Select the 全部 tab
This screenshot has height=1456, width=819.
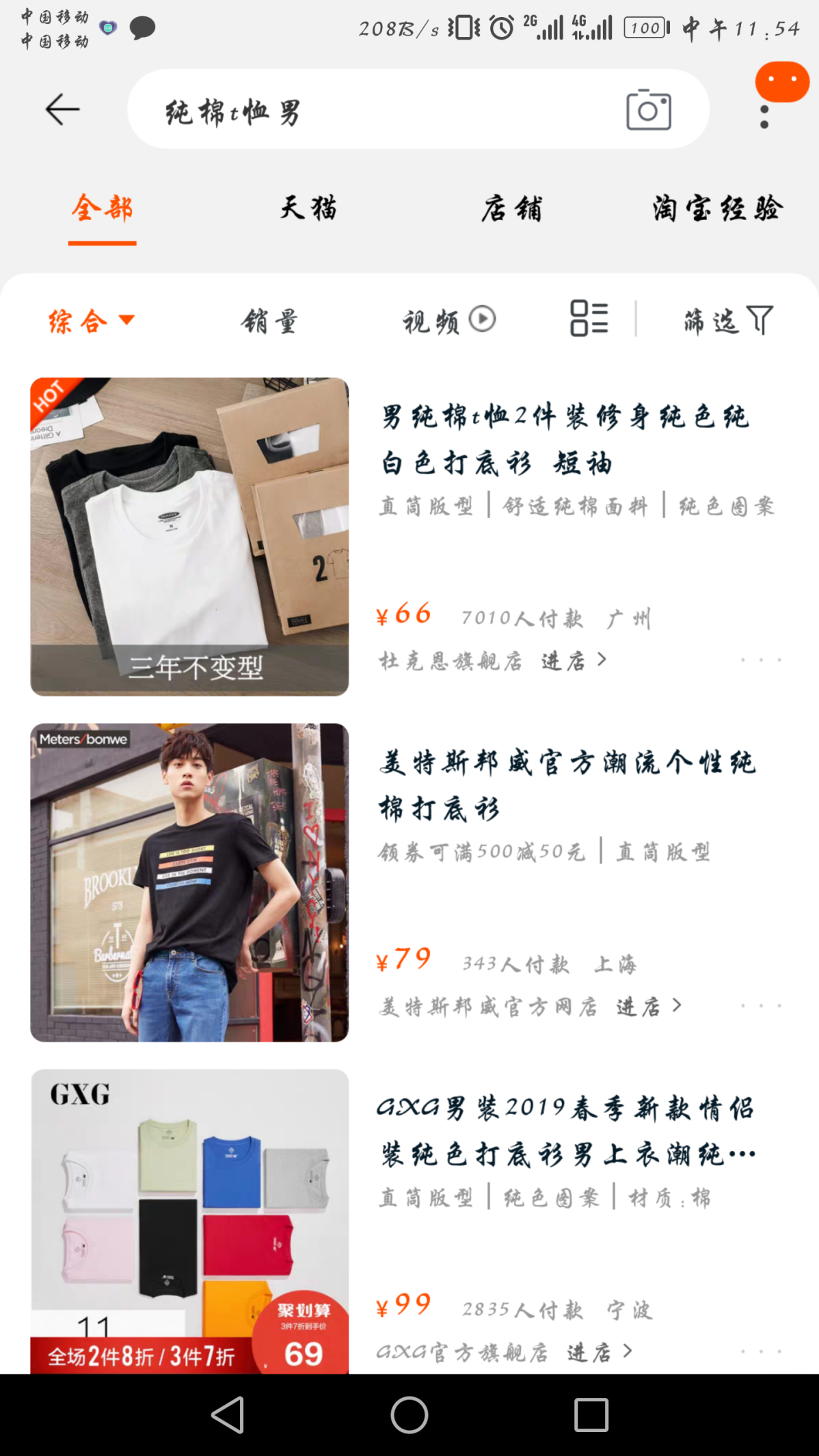[x=103, y=208]
